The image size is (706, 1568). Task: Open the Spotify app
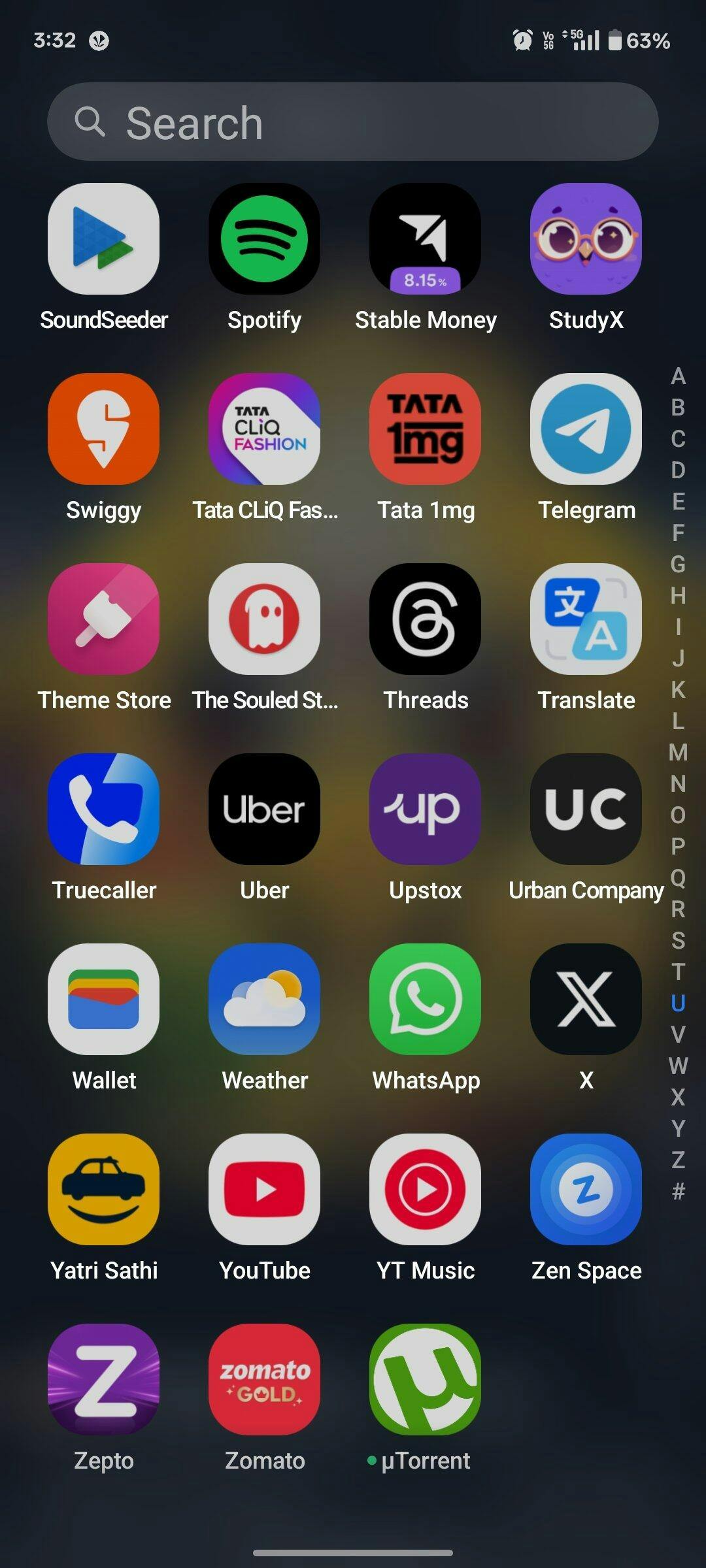click(x=264, y=239)
